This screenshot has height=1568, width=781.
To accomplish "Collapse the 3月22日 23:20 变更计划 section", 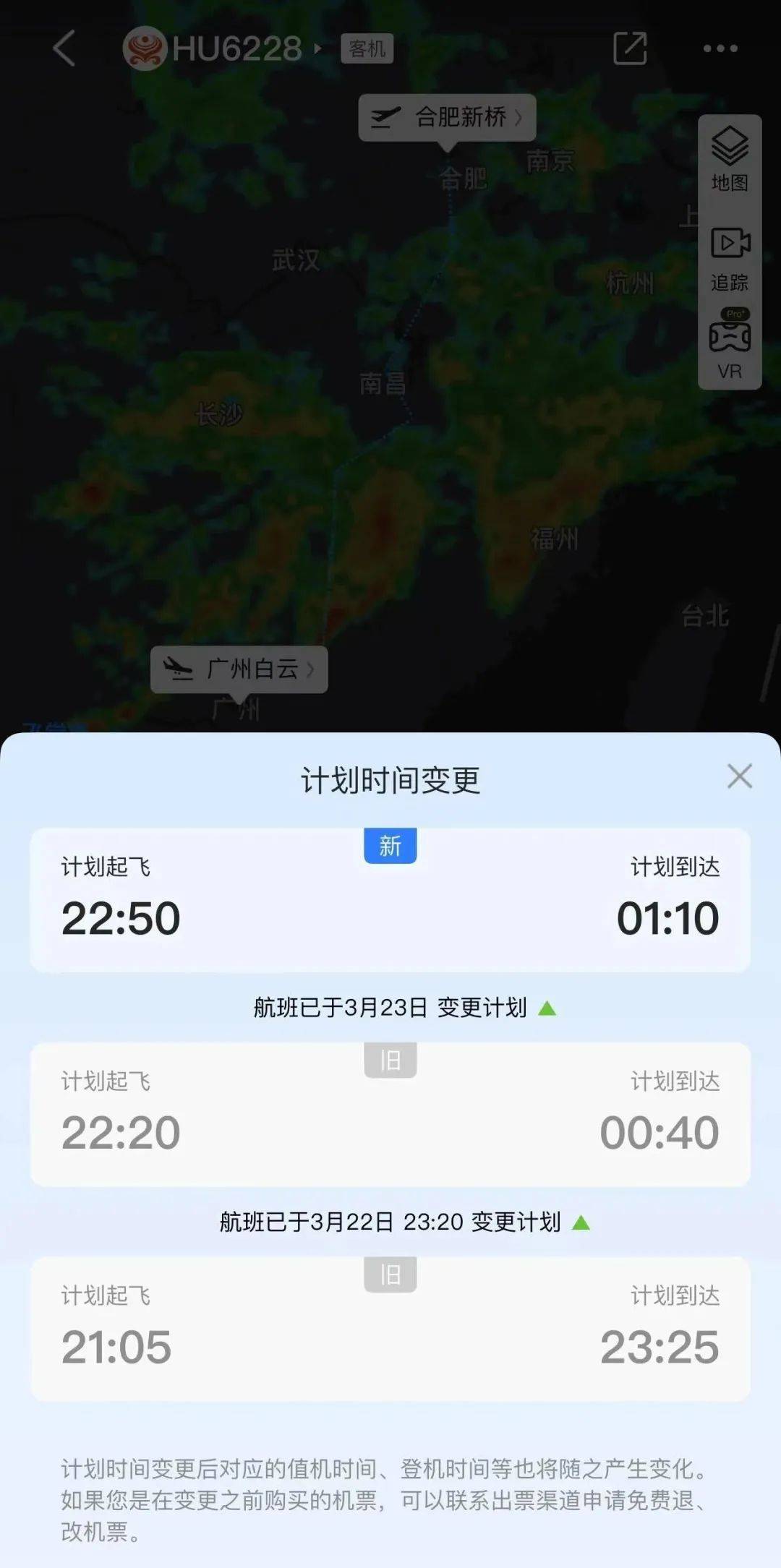I will click(x=581, y=1222).
